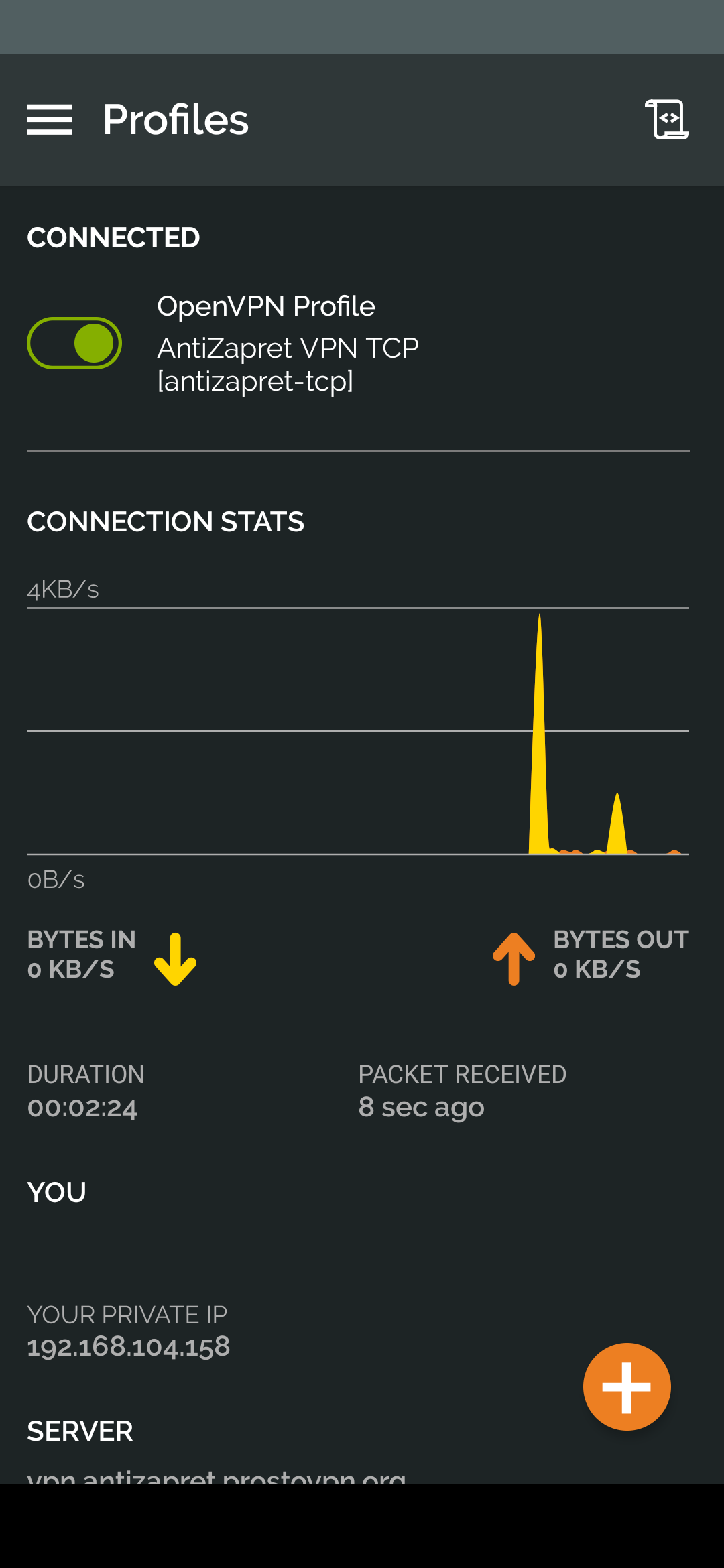Viewport: 724px width, 1568px height.
Task: Add a new profile with plus button
Action: pos(627,1386)
